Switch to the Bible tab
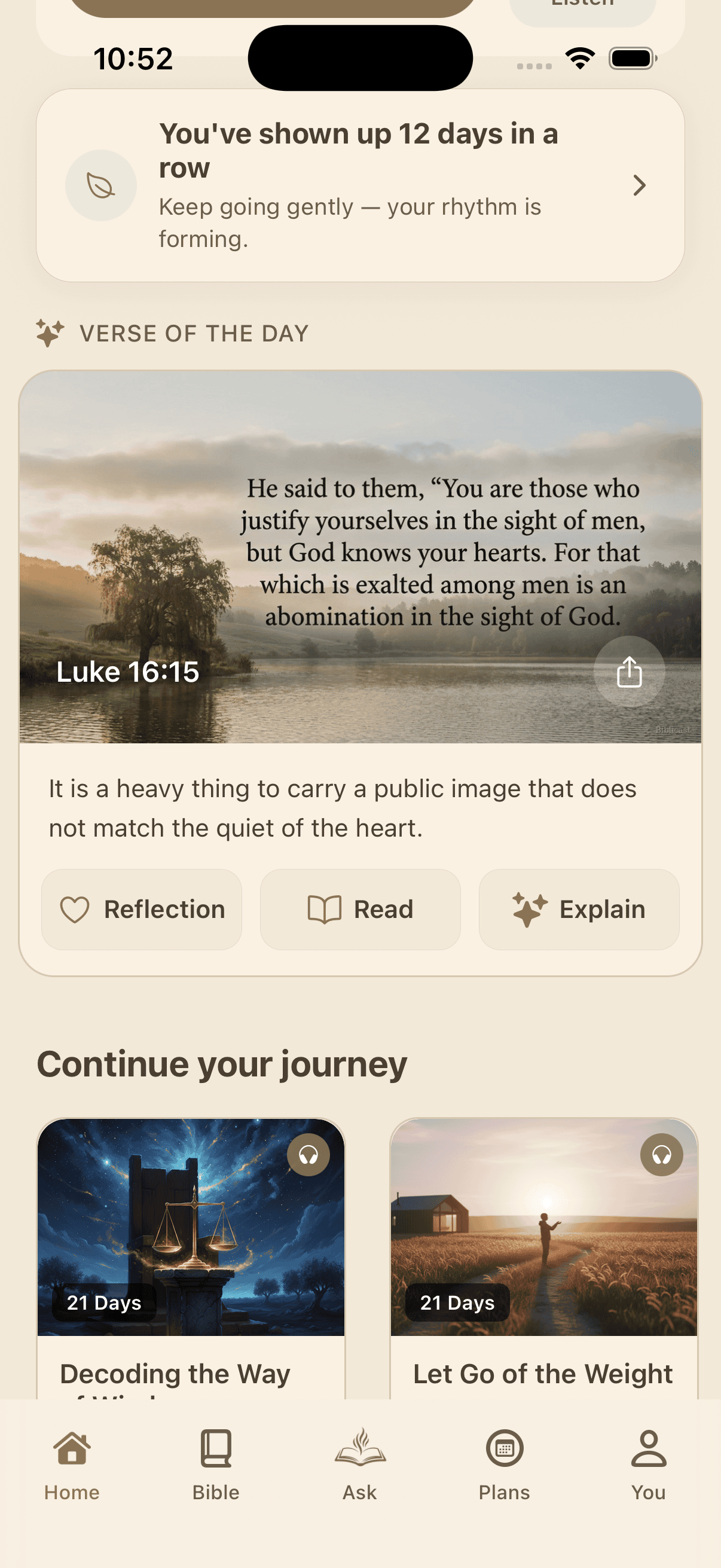Image resolution: width=721 pixels, height=1568 pixels. tap(216, 1463)
